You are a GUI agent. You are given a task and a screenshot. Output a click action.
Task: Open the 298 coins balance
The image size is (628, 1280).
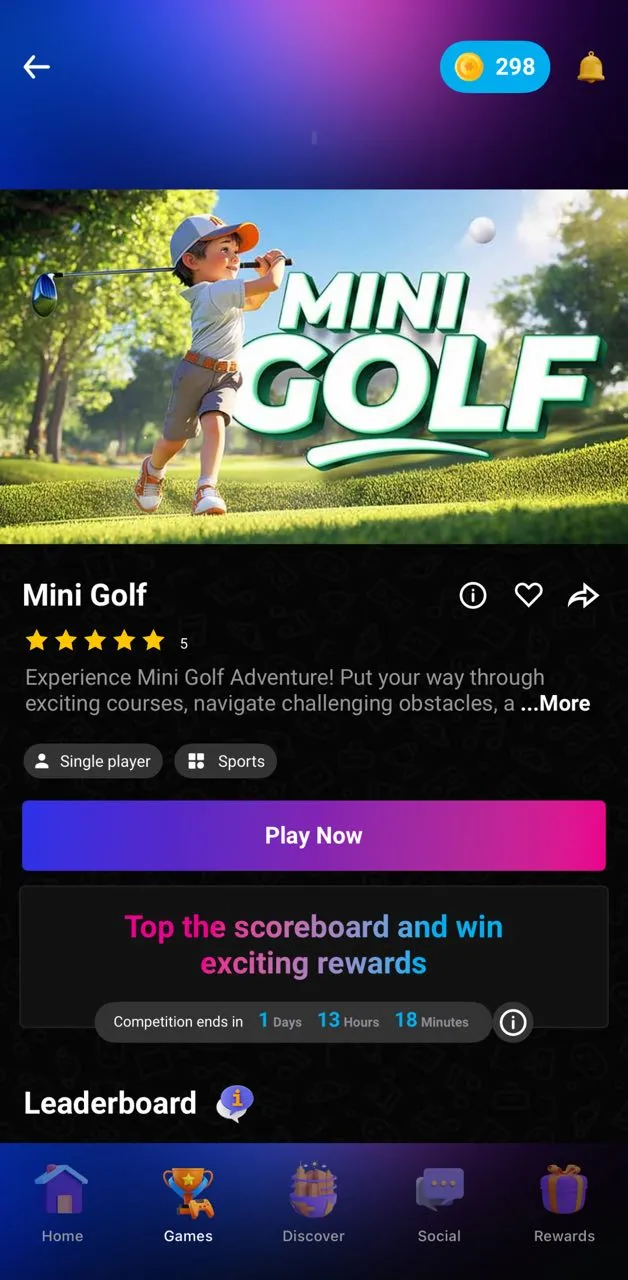[x=495, y=67]
